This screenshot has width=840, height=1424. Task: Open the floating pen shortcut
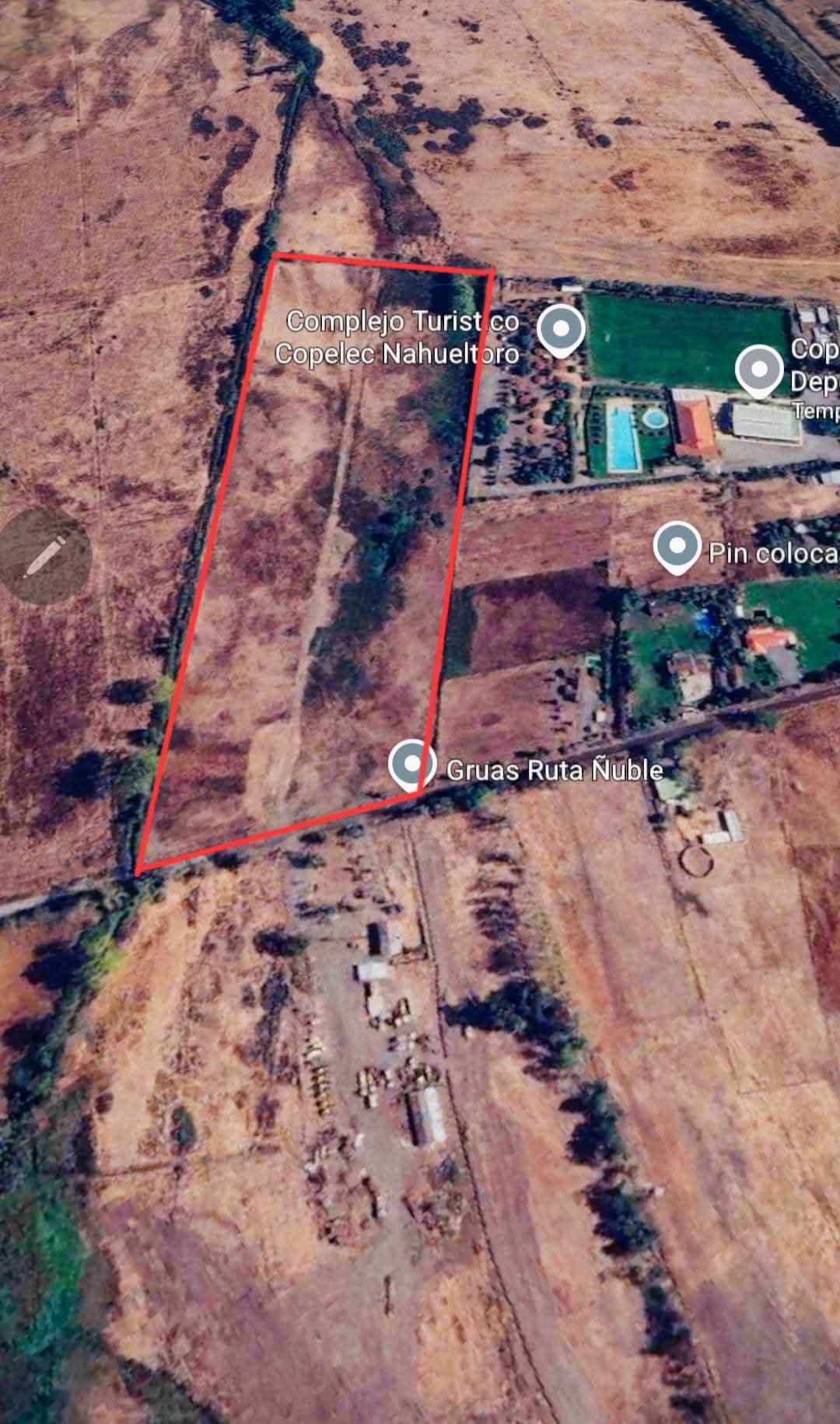tap(45, 557)
